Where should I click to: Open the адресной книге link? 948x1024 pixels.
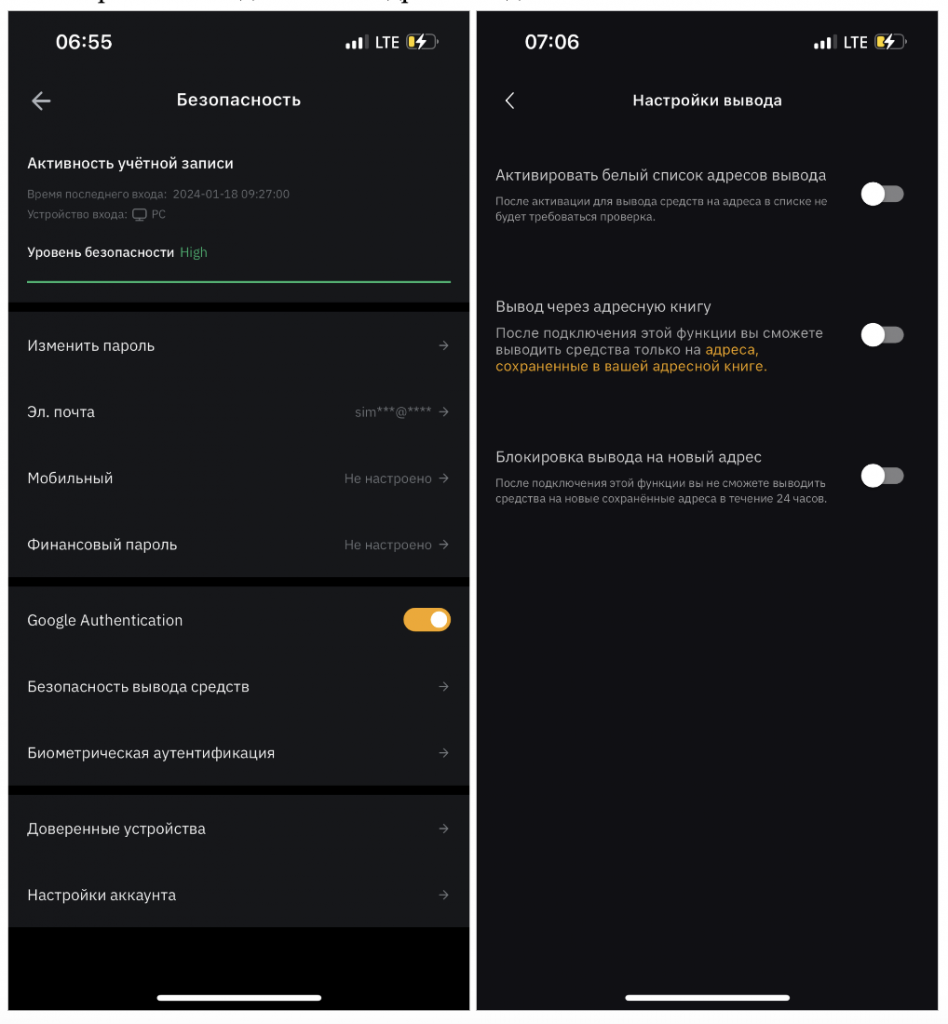[631, 367]
